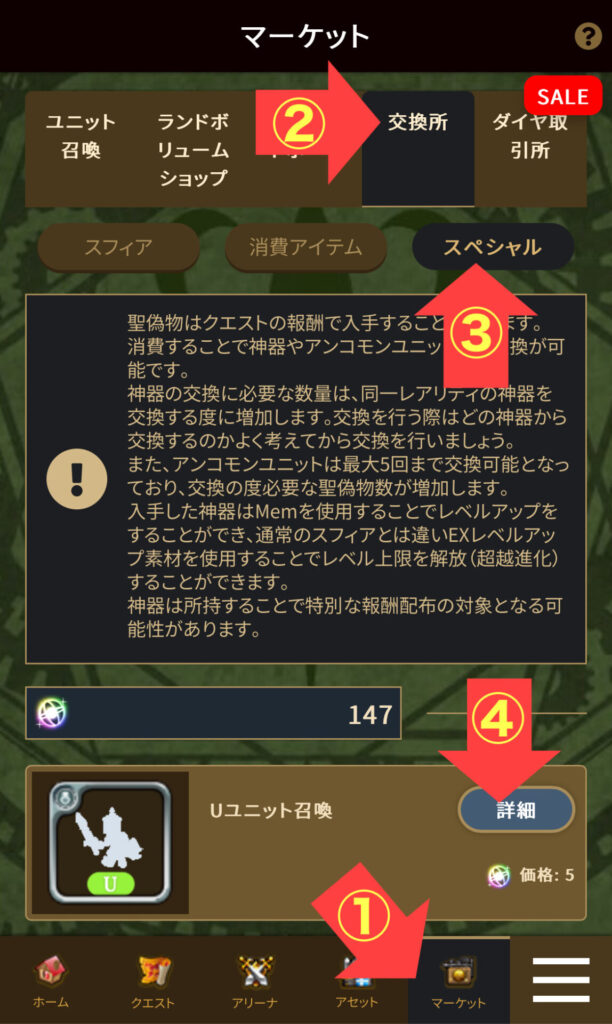
Task: Switch to the アリーナ tab
Action: (x=256, y=981)
